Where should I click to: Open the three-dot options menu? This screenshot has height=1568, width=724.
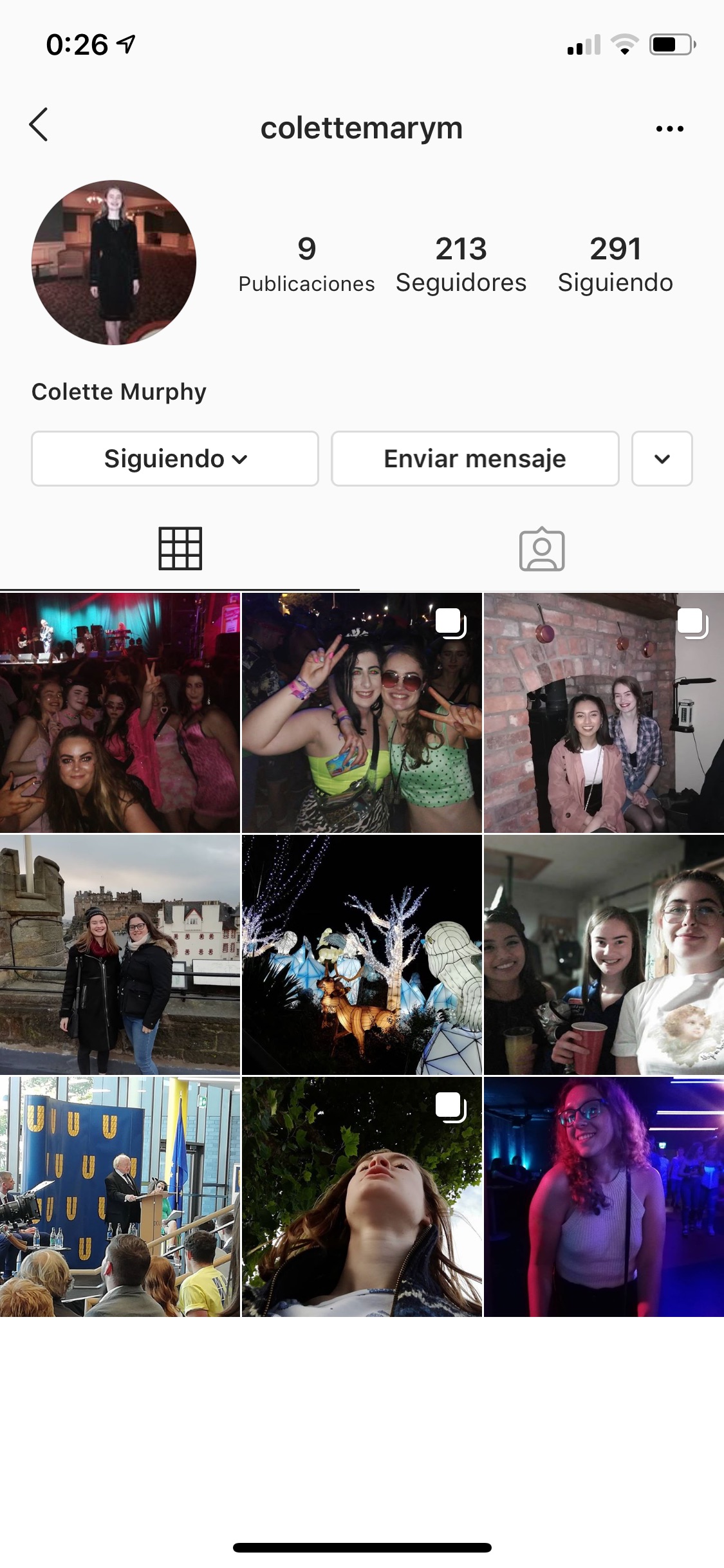(669, 129)
